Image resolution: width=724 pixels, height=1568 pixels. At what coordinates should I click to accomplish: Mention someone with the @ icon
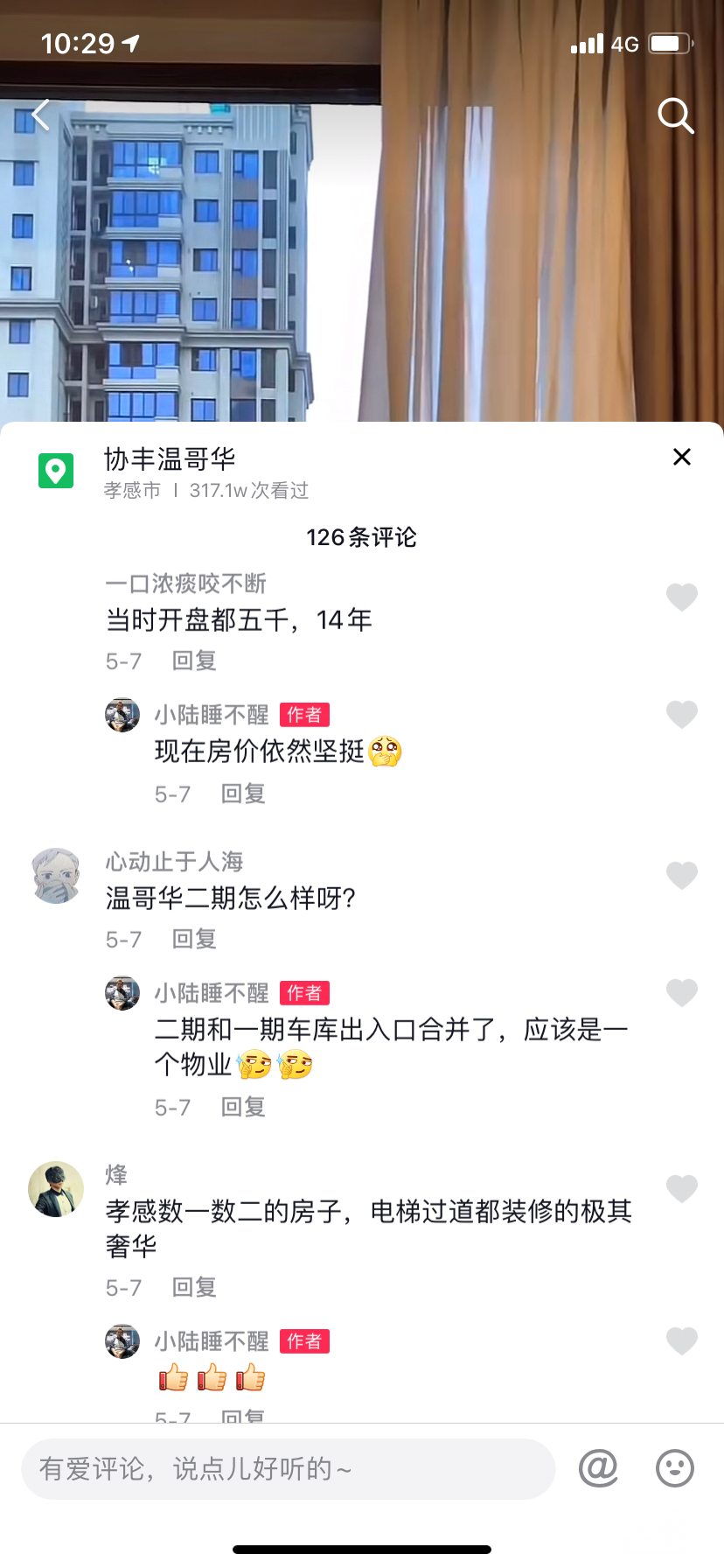click(x=598, y=1468)
